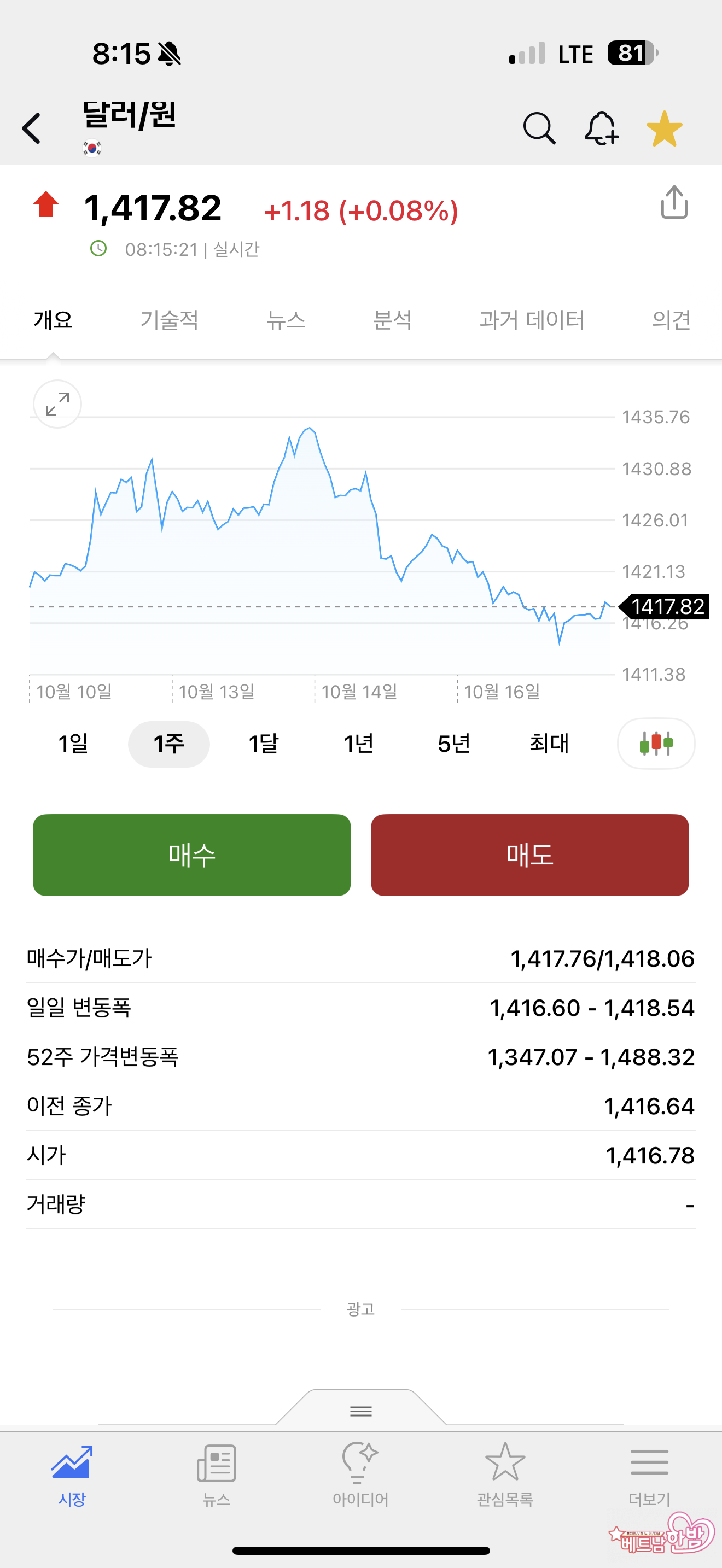Switch to the 분석 tab

pos(392,320)
